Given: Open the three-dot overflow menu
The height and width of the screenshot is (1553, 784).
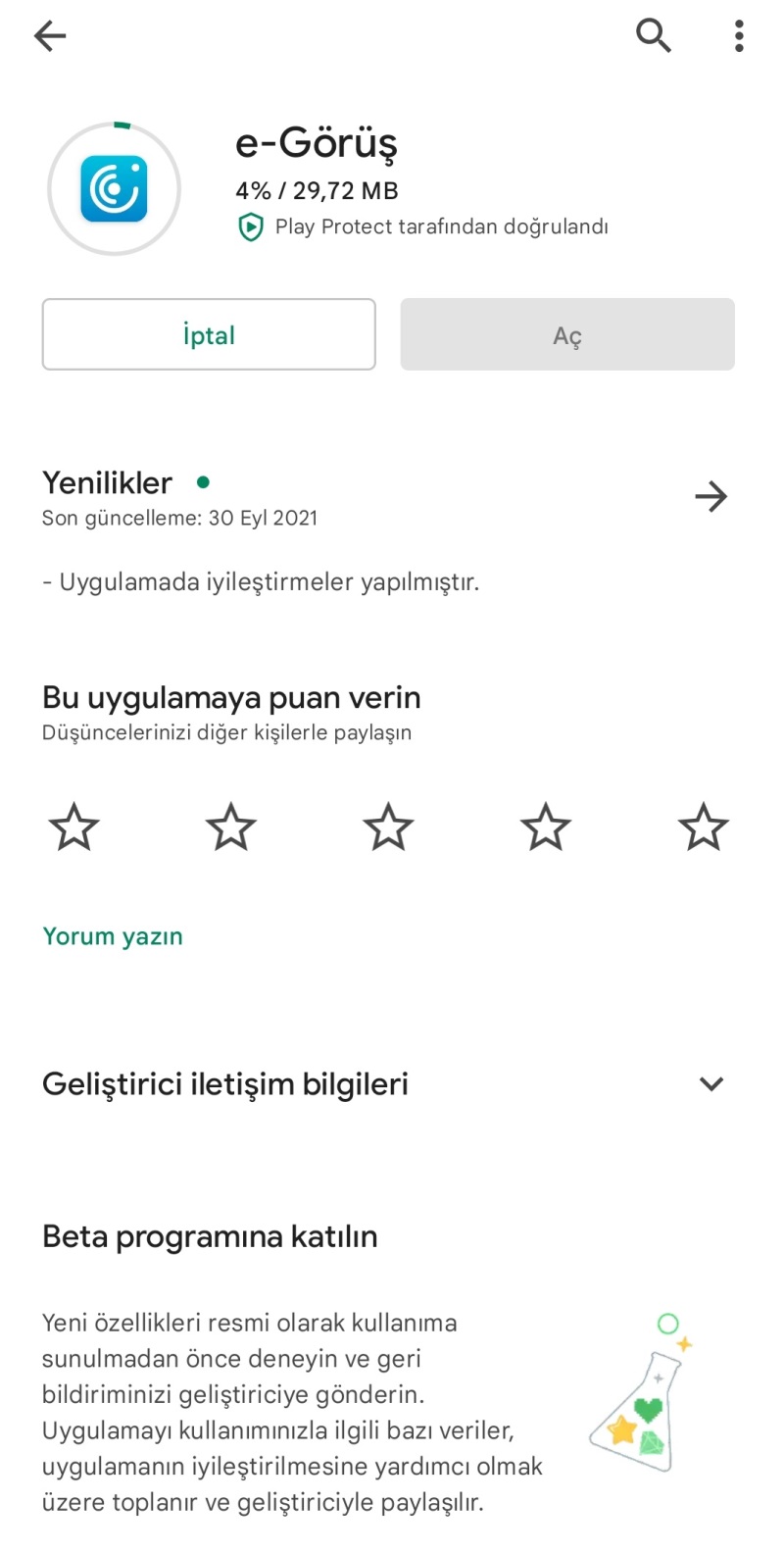Looking at the screenshot, I should [739, 36].
